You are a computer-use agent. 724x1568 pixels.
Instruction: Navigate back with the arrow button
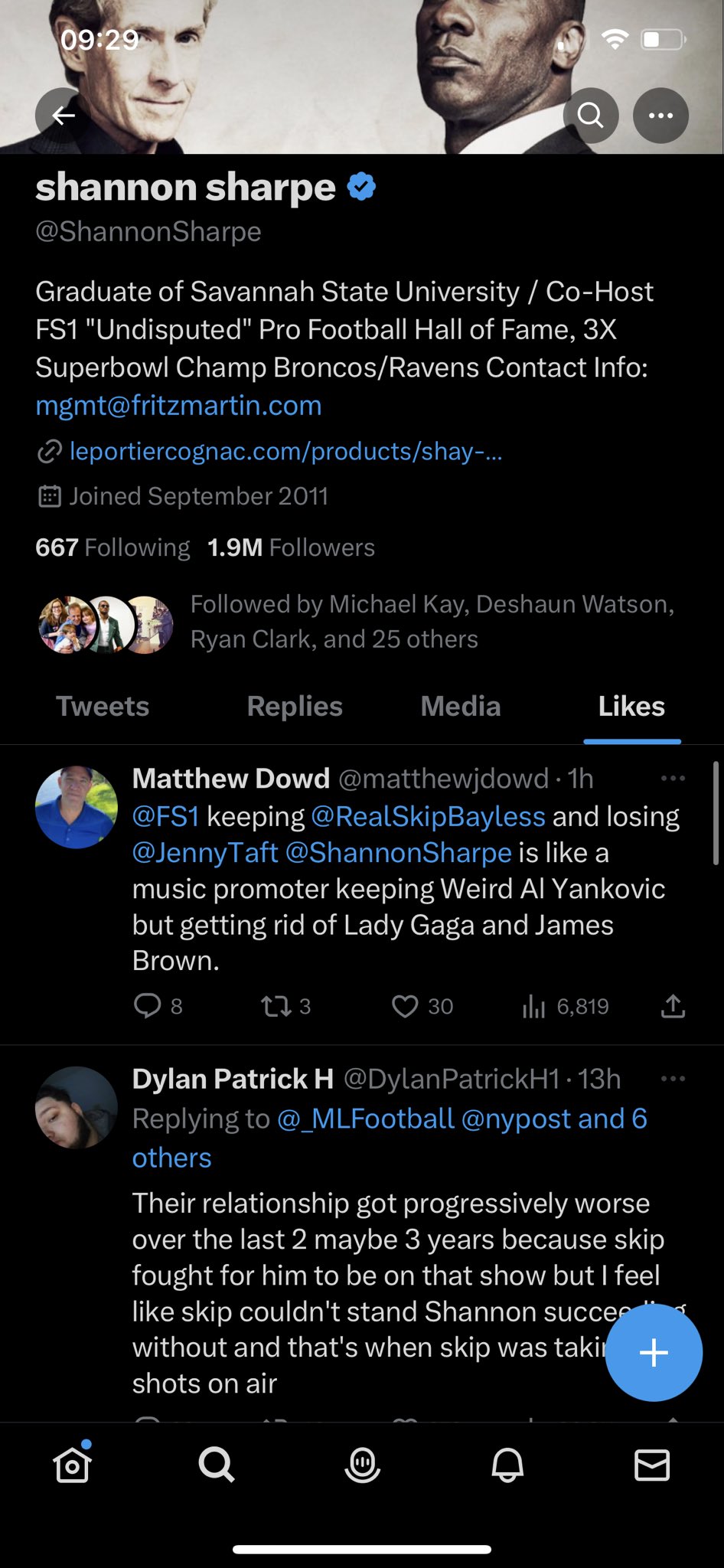[62, 116]
